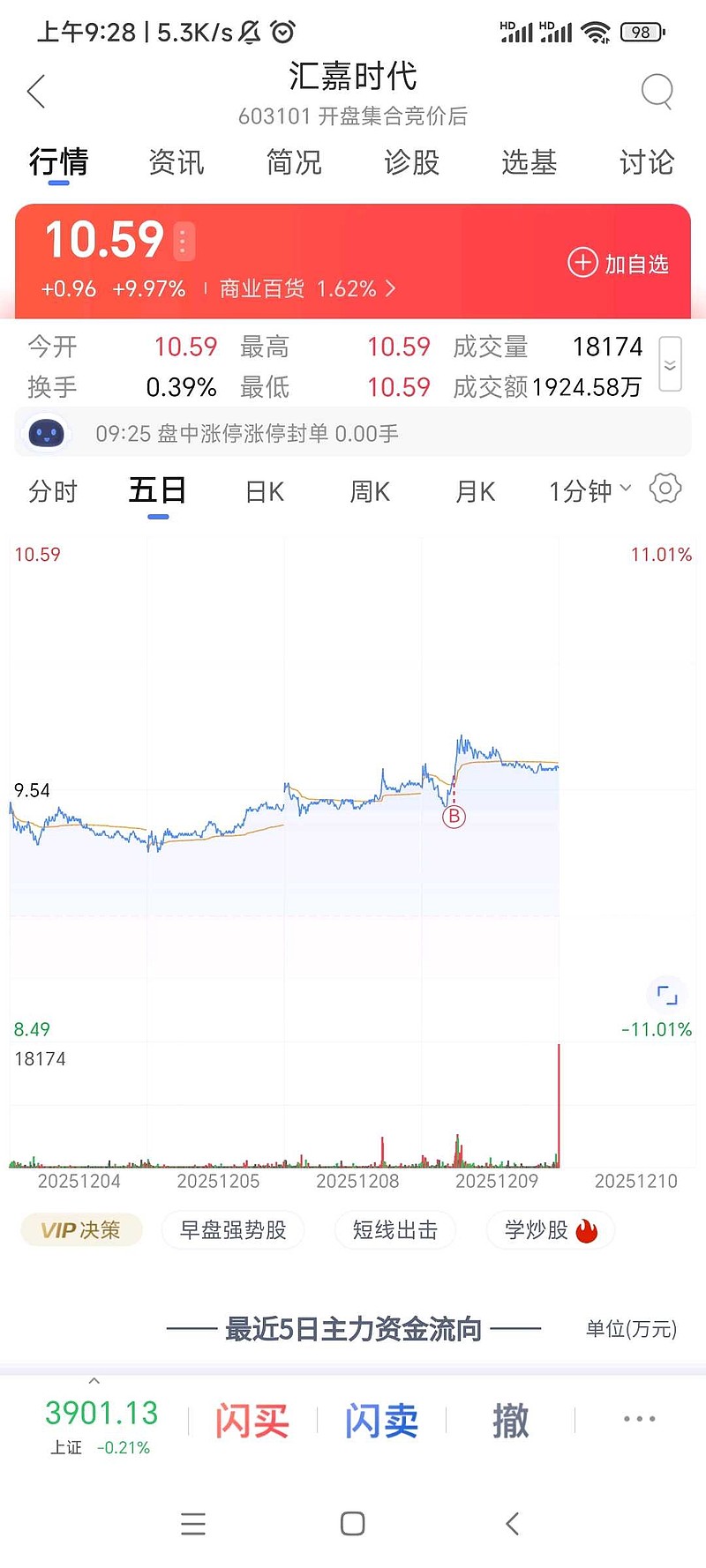The width and height of the screenshot is (706, 1568).
Task: Expand chart to fullscreen
Action: tap(667, 996)
